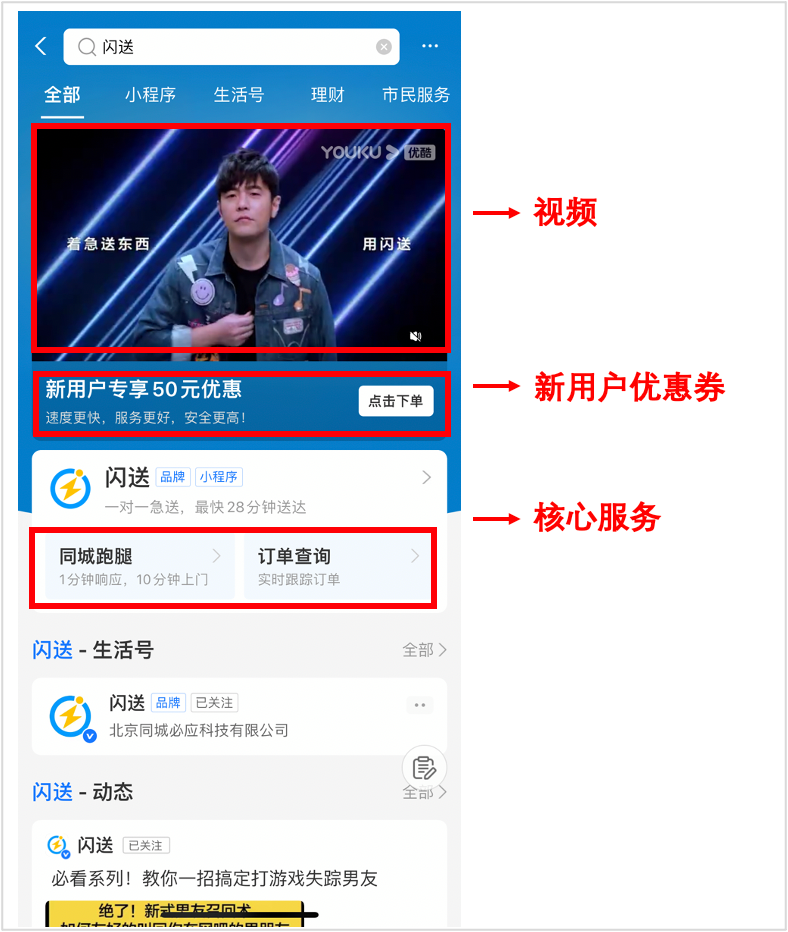Tap the floating feedback note icon

point(424,767)
